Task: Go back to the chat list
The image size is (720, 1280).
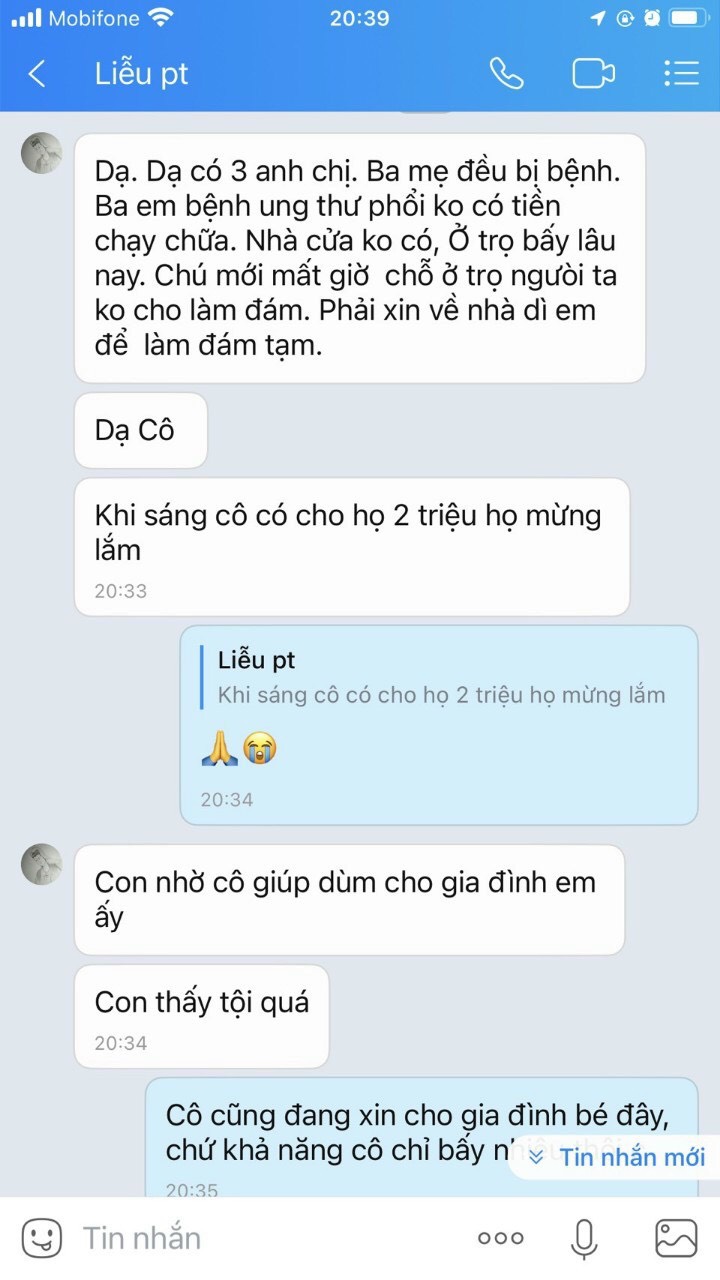Action: [38, 74]
